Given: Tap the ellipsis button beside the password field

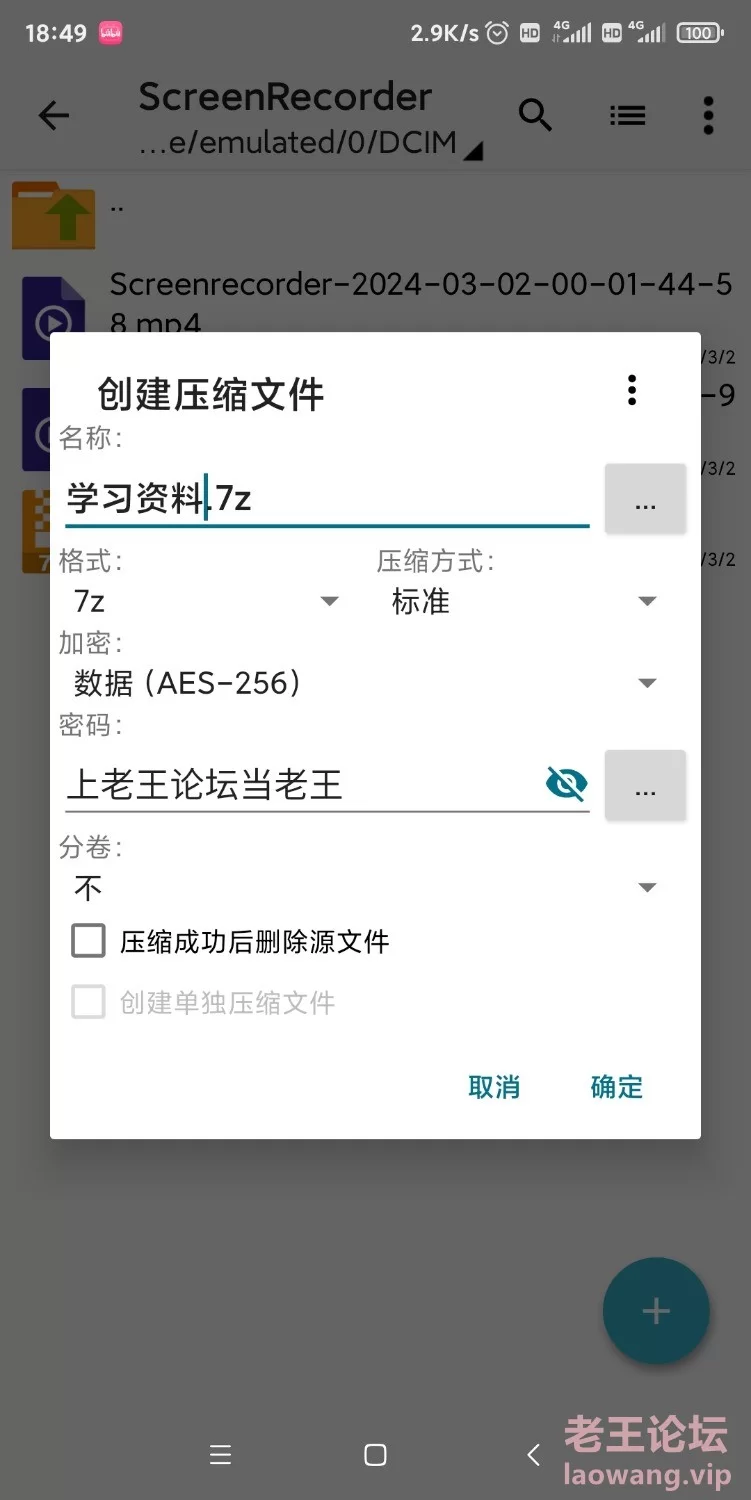Looking at the screenshot, I should 645,786.
